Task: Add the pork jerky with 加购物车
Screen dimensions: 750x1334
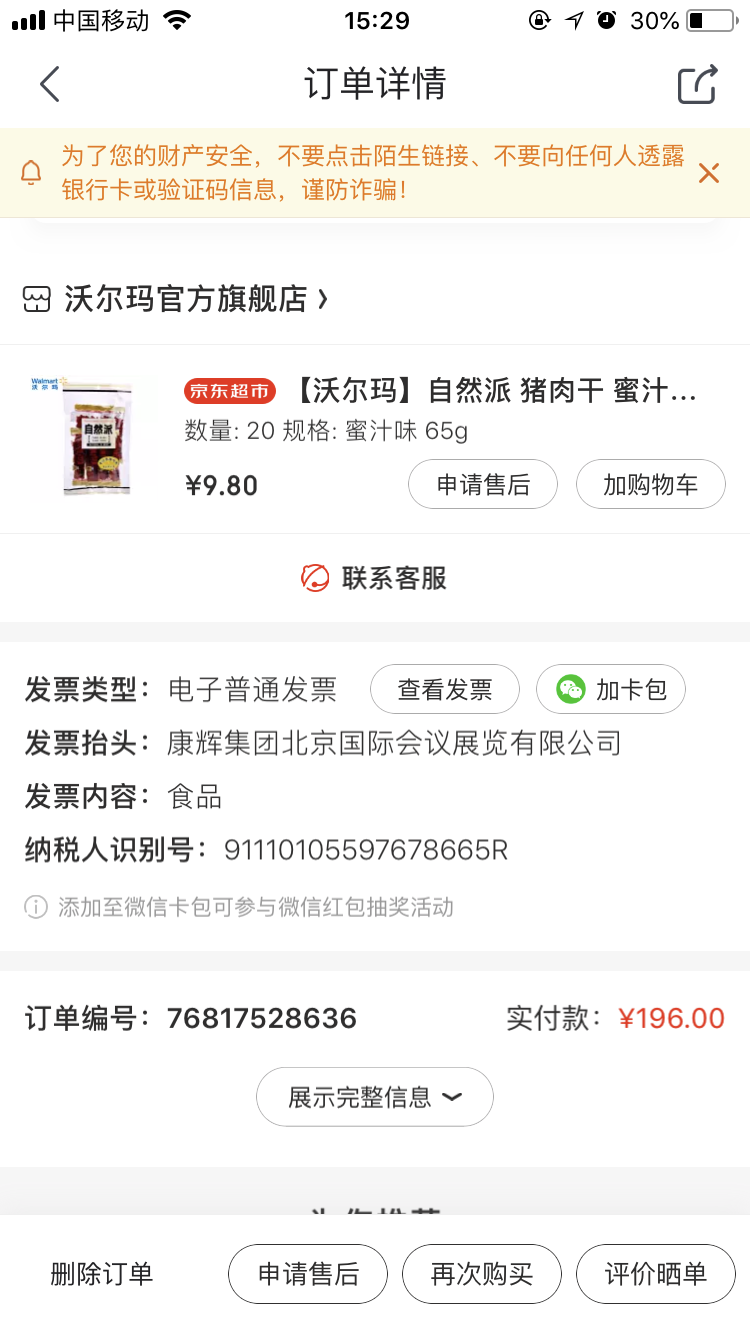Action: click(650, 485)
